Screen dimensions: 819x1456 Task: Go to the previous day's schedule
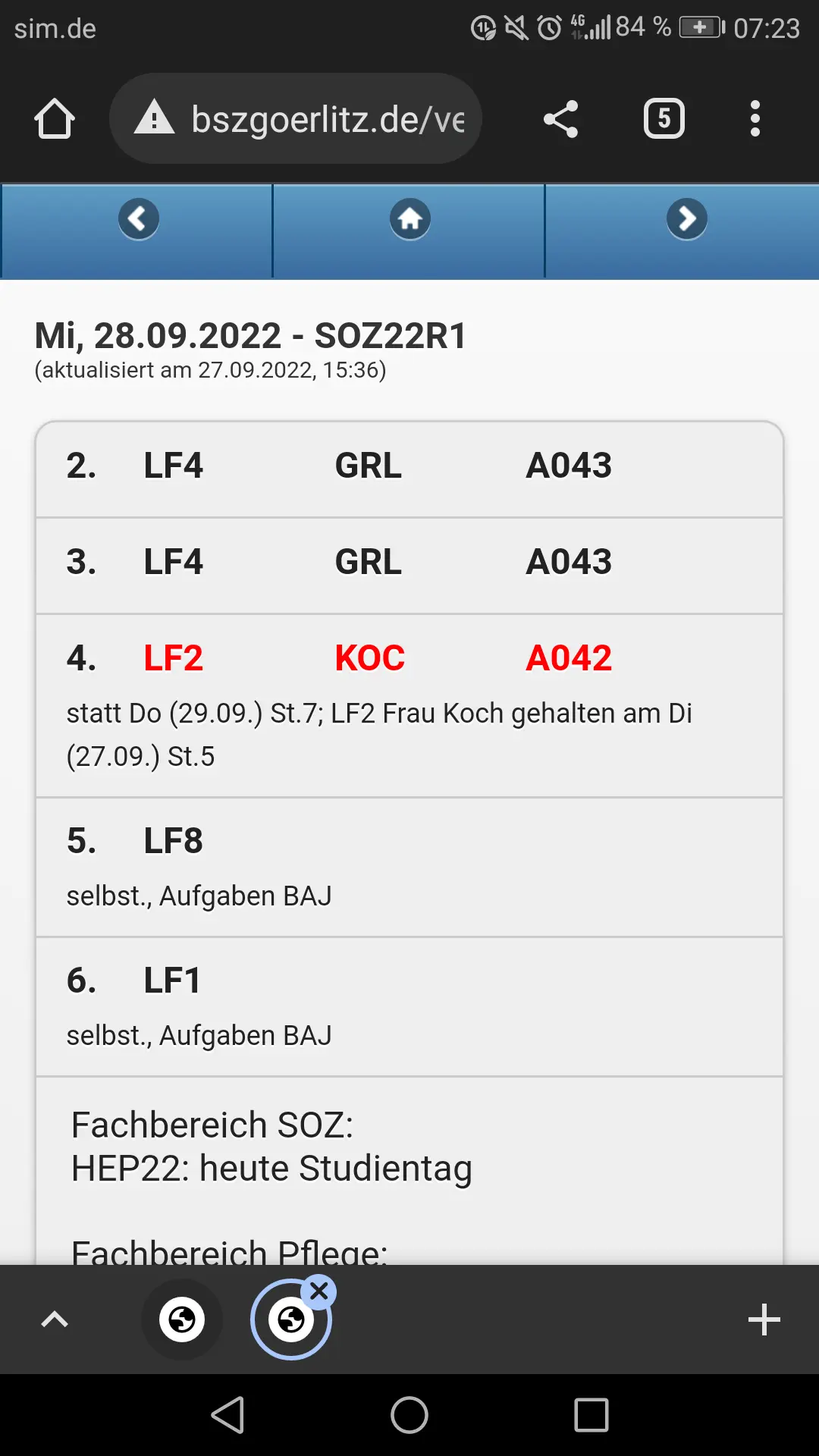138,220
